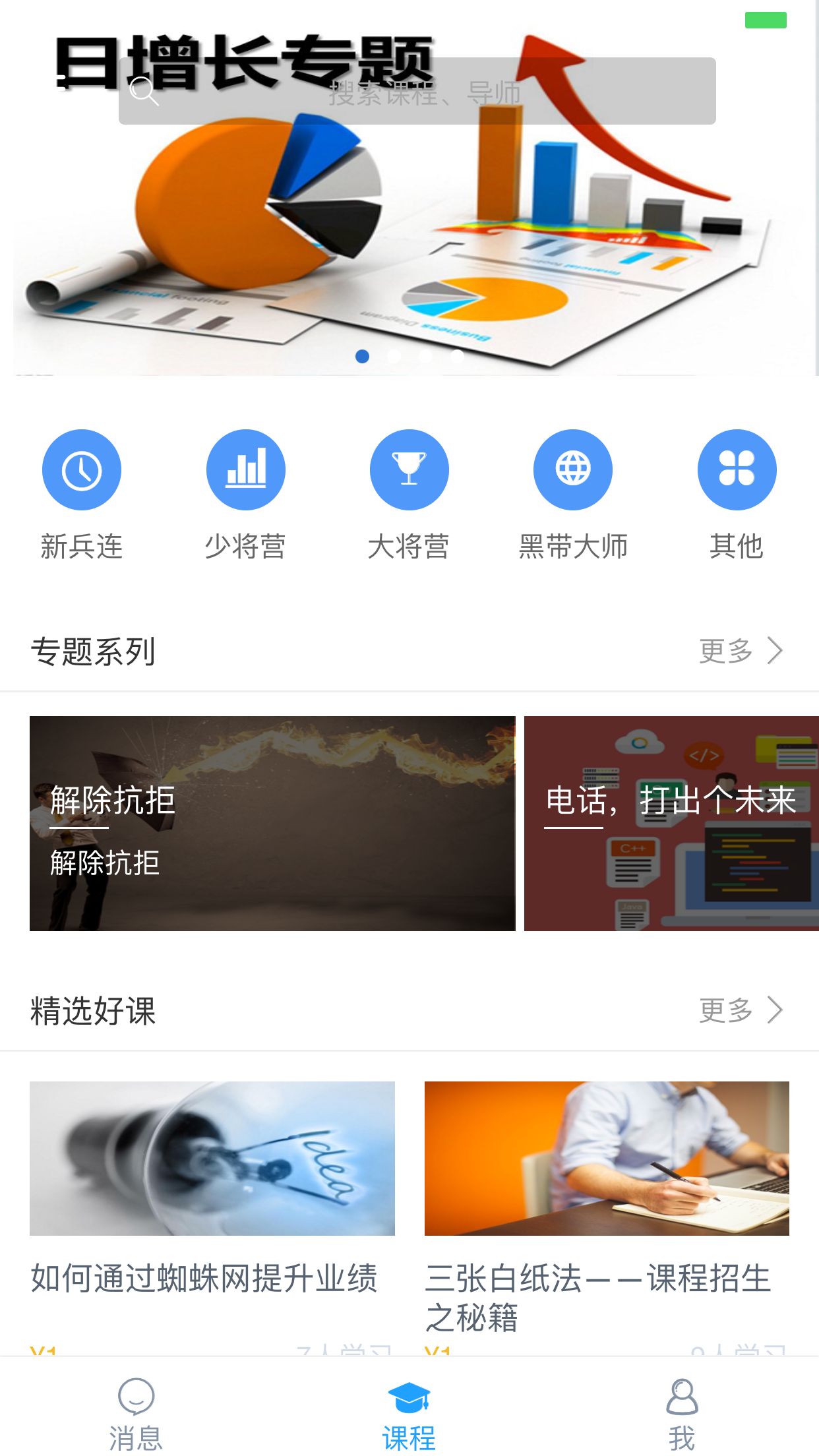Open the 新兵连 clock icon category
The image size is (819, 1456).
pos(81,470)
